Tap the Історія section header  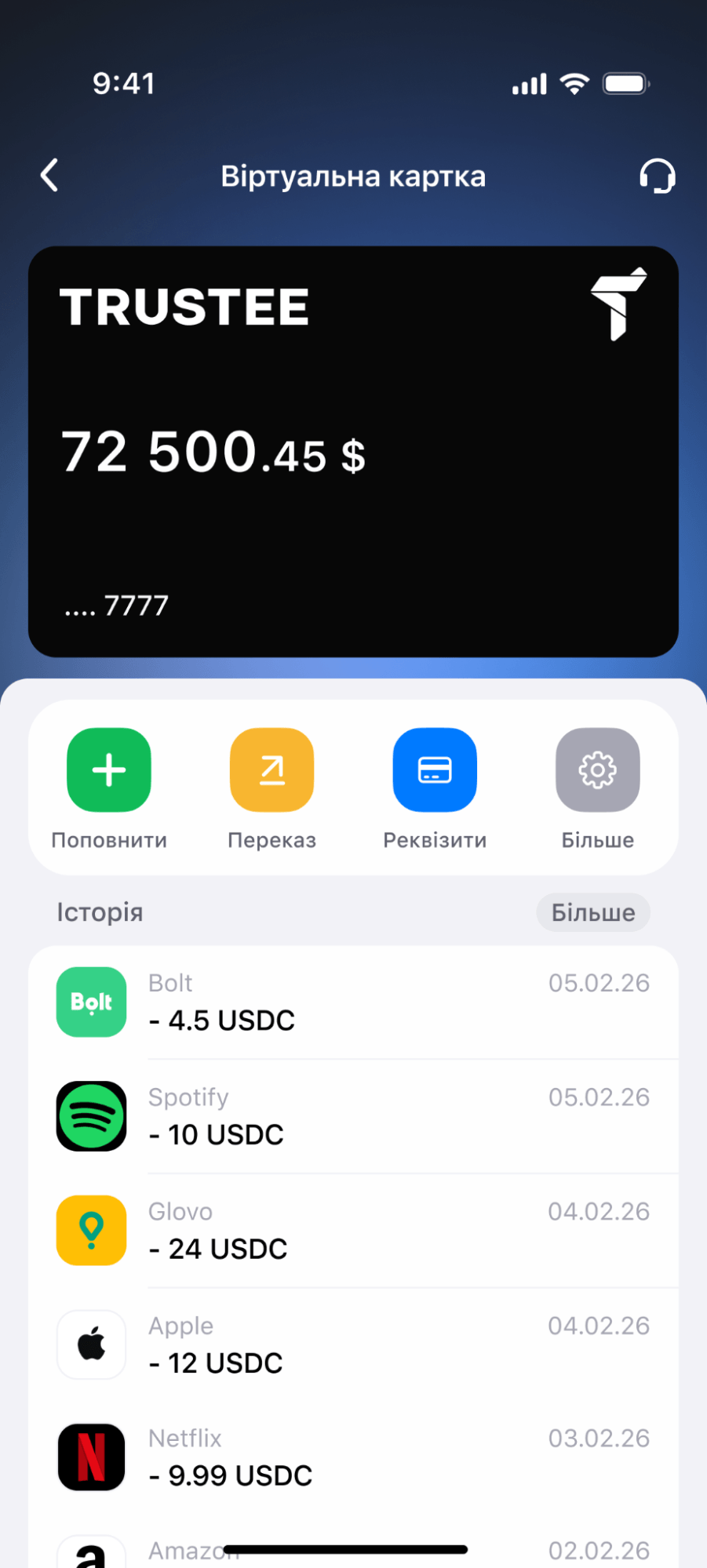(99, 912)
